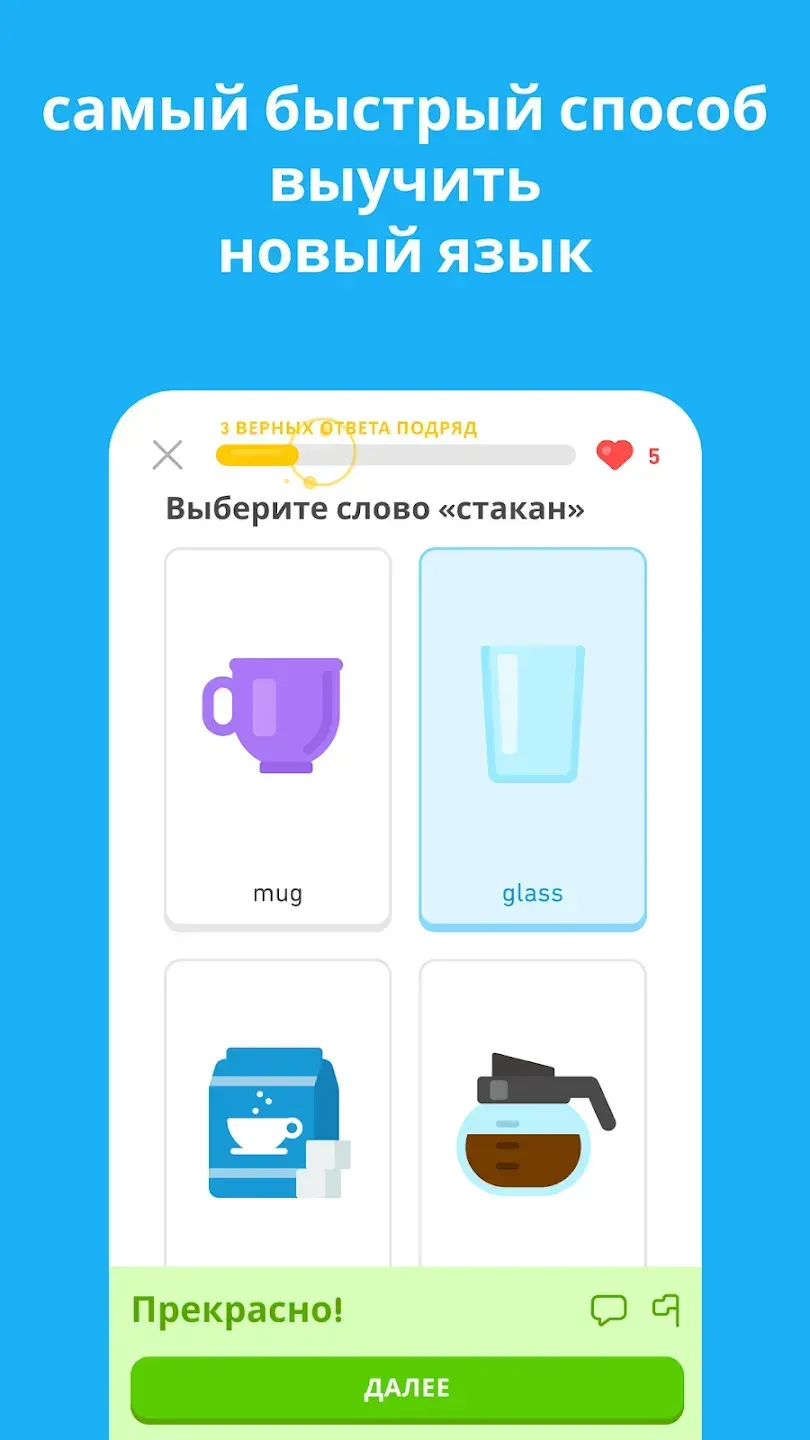Open the comment discussion bubble icon

pyautogui.click(x=610, y=1310)
